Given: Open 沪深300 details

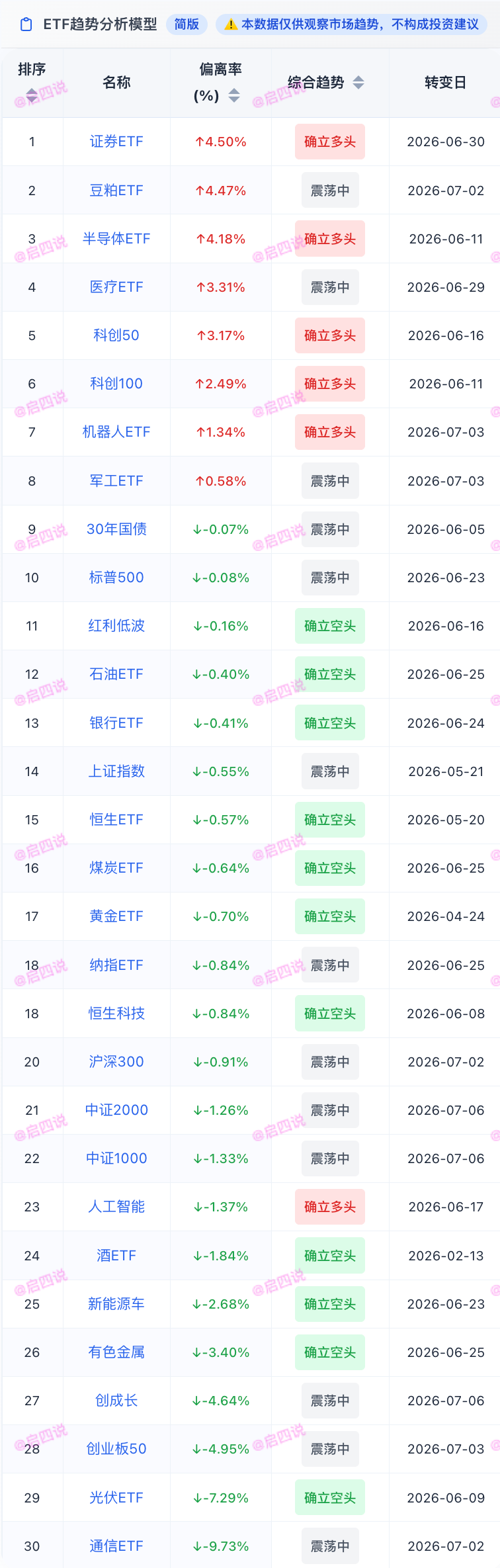Looking at the screenshot, I should (x=116, y=1062).
